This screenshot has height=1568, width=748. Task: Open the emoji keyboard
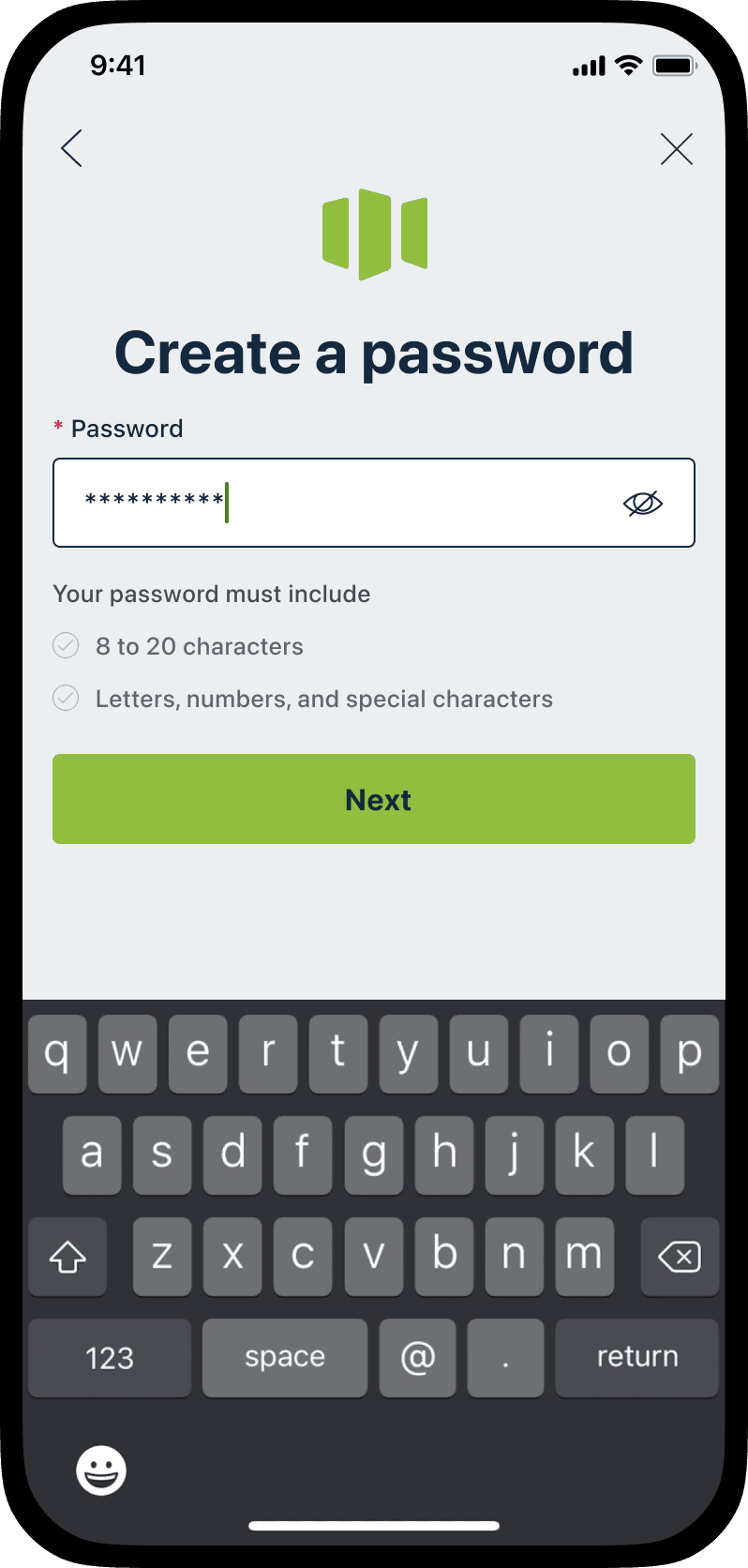tap(98, 1470)
